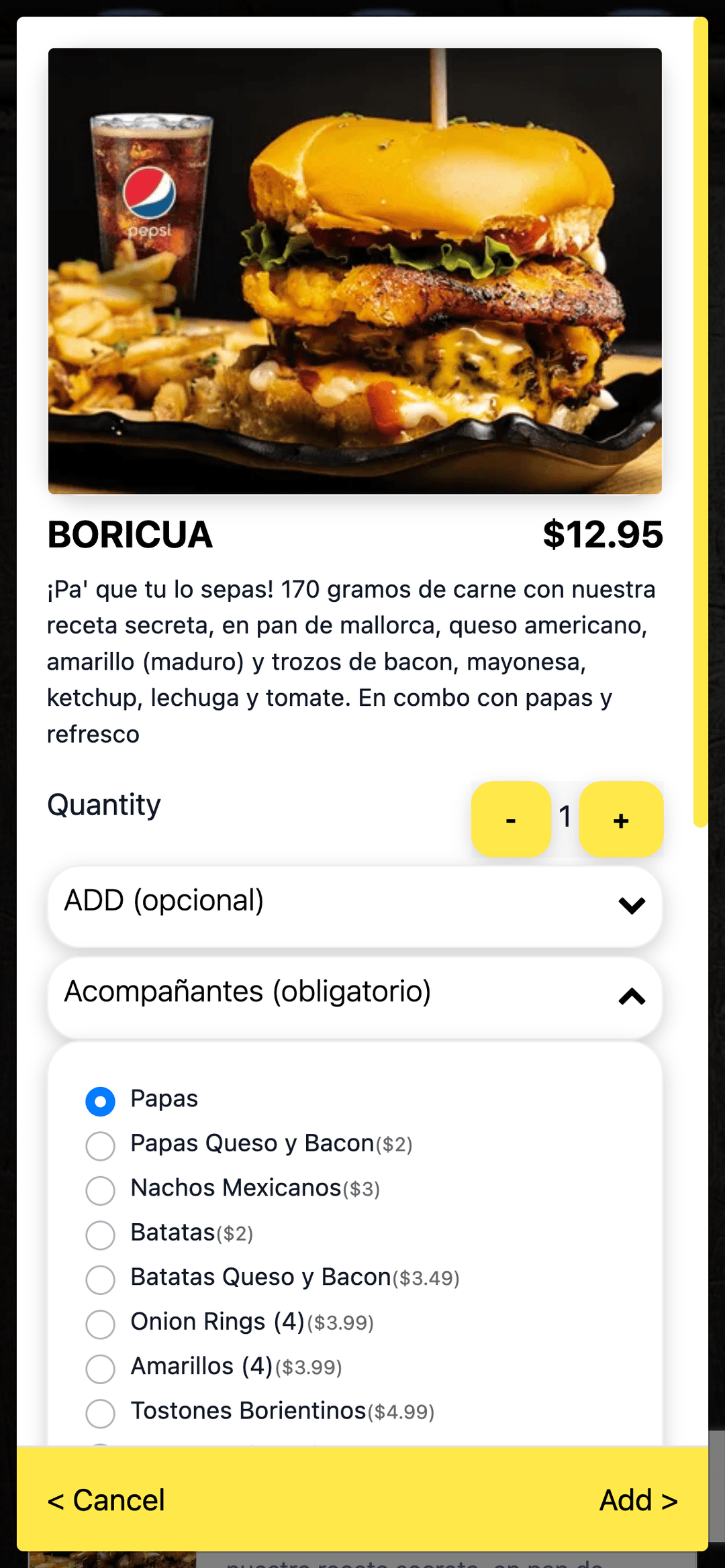The height and width of the screenshot is (1568, 725).
Task: Click the Quantity label
Action: (x=103, y=805)
